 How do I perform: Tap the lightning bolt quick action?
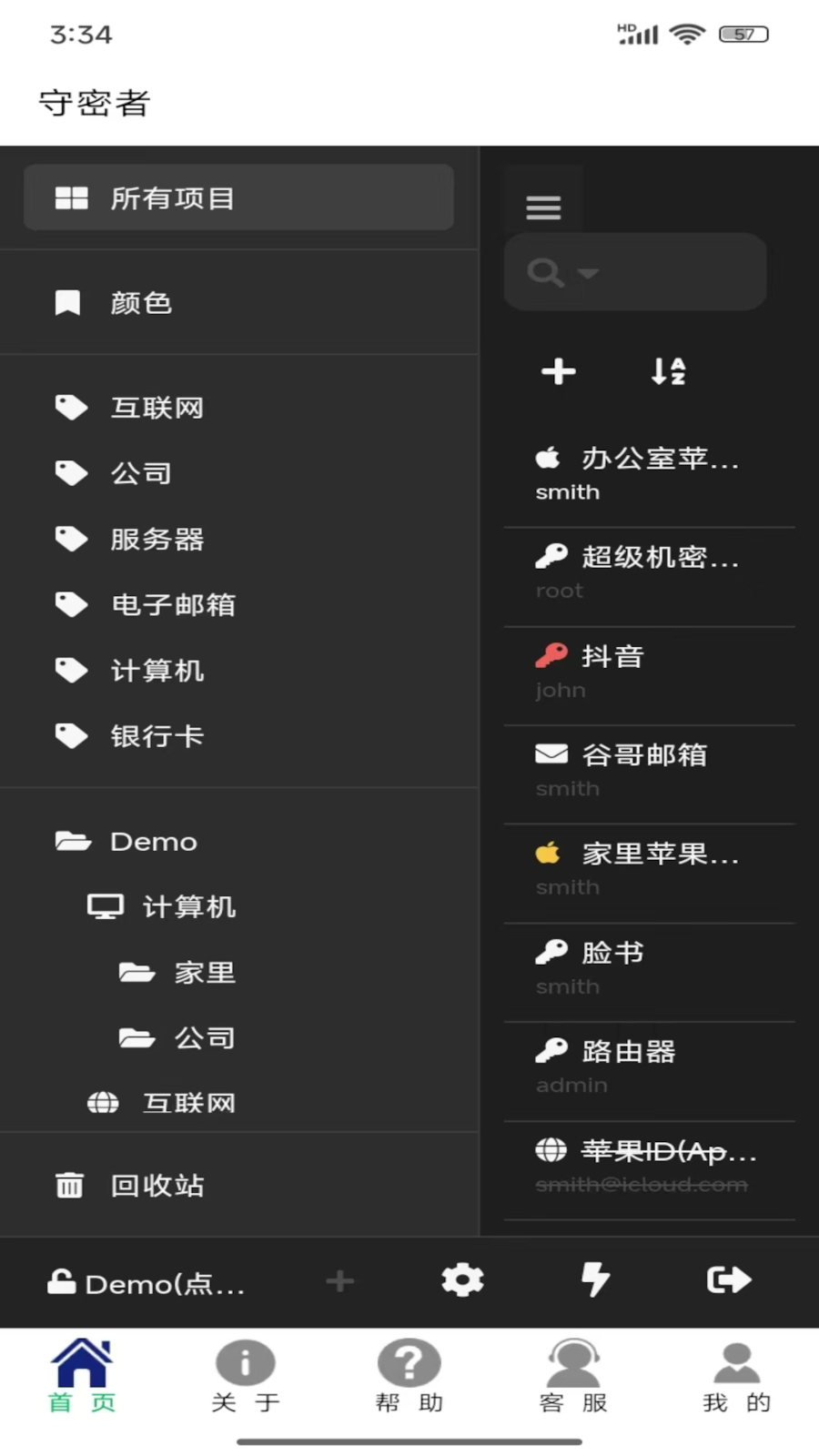tap(595, 1280)
